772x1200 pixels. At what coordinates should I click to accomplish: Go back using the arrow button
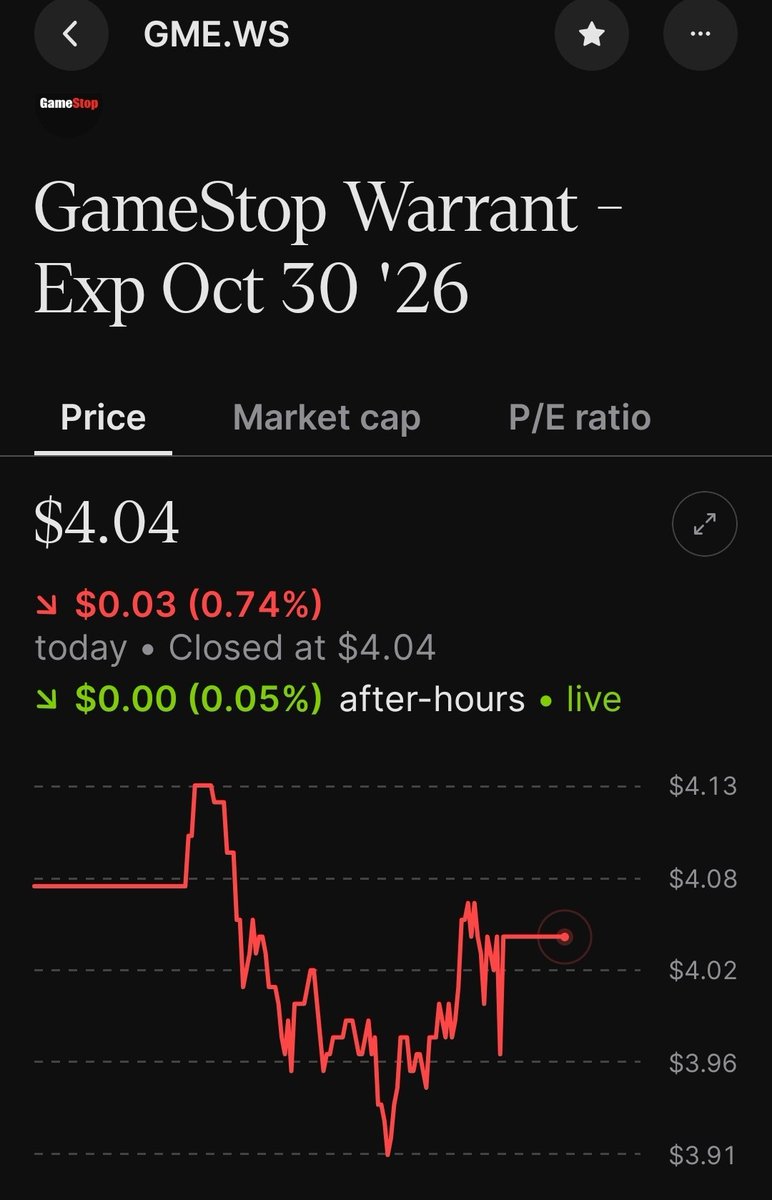(69, 33)
